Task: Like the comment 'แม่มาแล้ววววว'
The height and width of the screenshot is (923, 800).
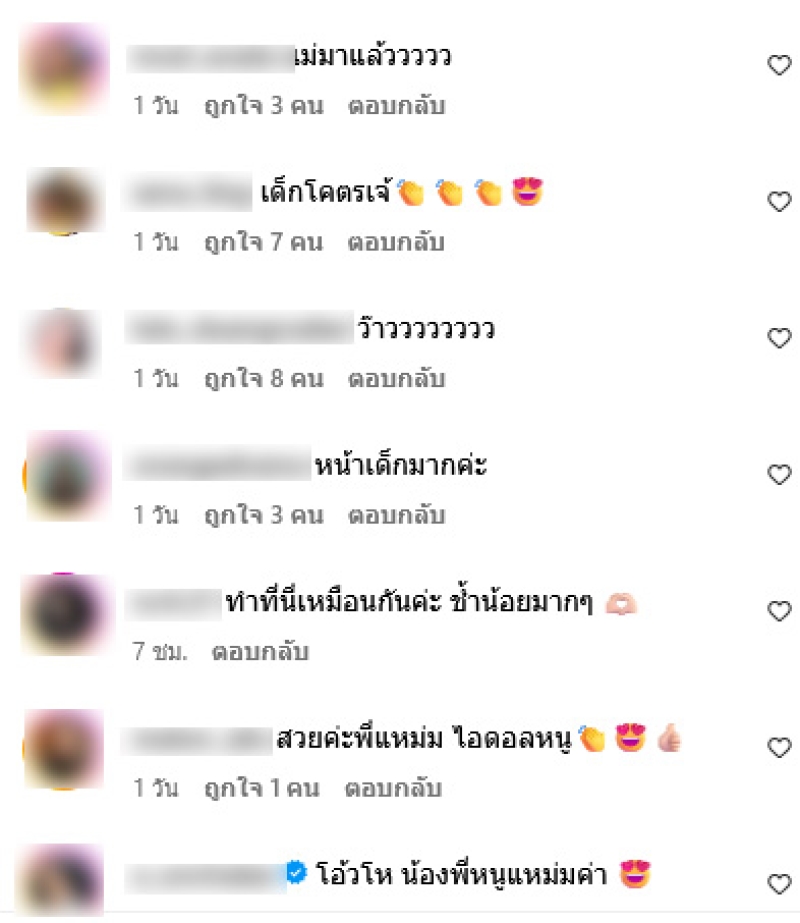Action: (x=779, y=66)
